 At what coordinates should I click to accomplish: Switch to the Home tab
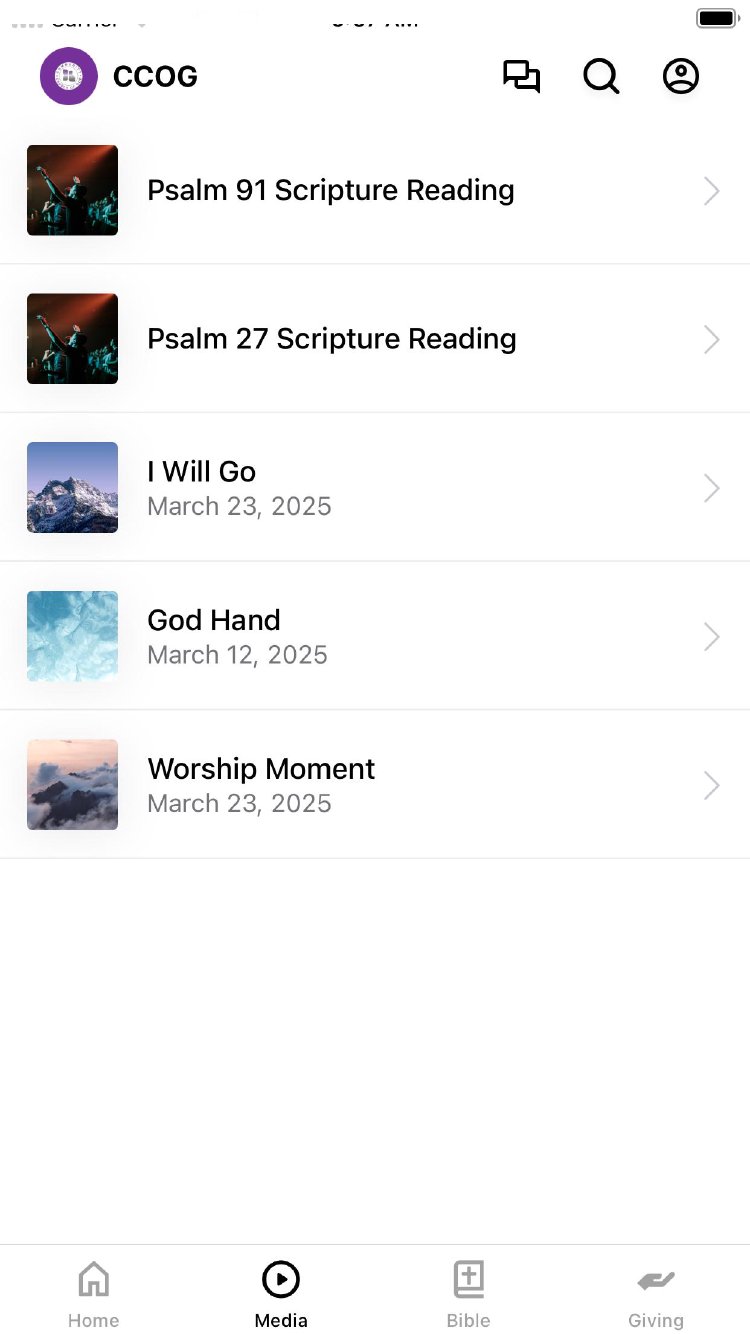(x=93, y=1294)
